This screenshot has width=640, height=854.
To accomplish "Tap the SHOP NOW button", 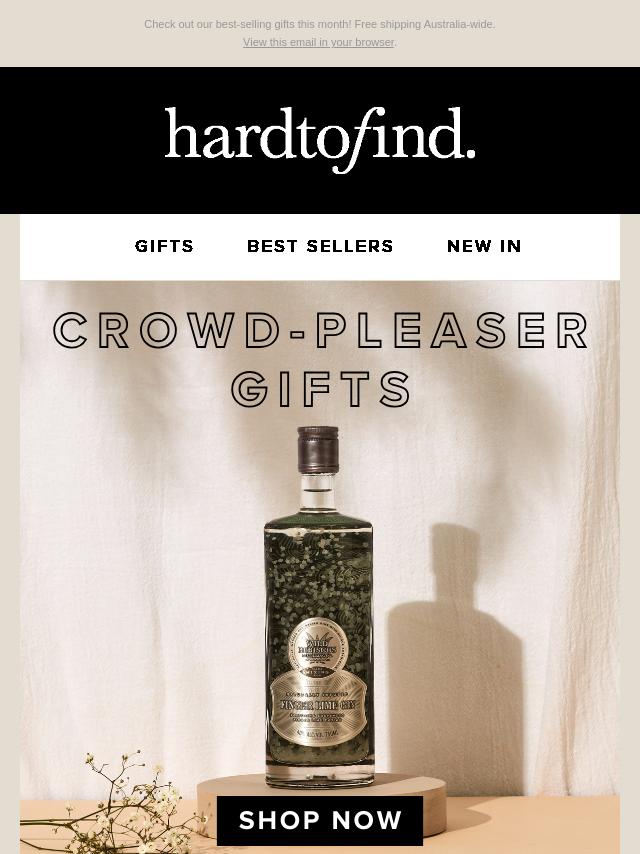I will (320, 820).
